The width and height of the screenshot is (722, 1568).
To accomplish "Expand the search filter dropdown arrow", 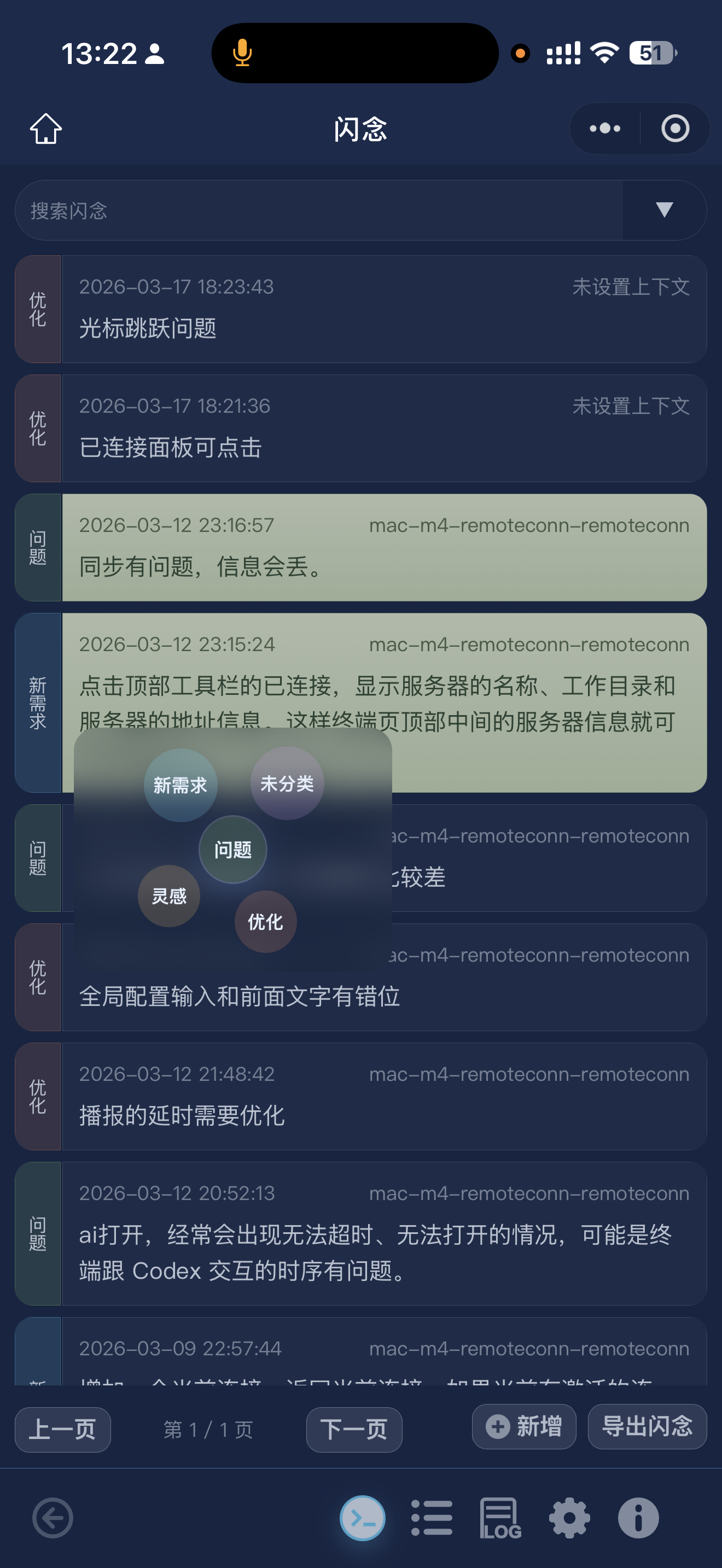I will point(664,210).
